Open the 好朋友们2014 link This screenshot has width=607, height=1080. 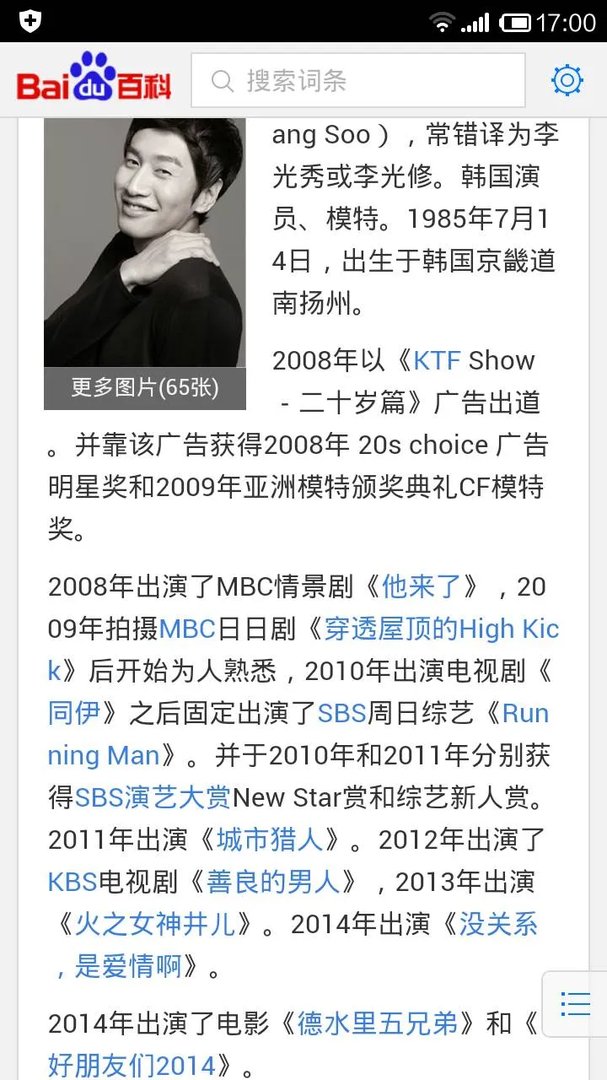131,1063
